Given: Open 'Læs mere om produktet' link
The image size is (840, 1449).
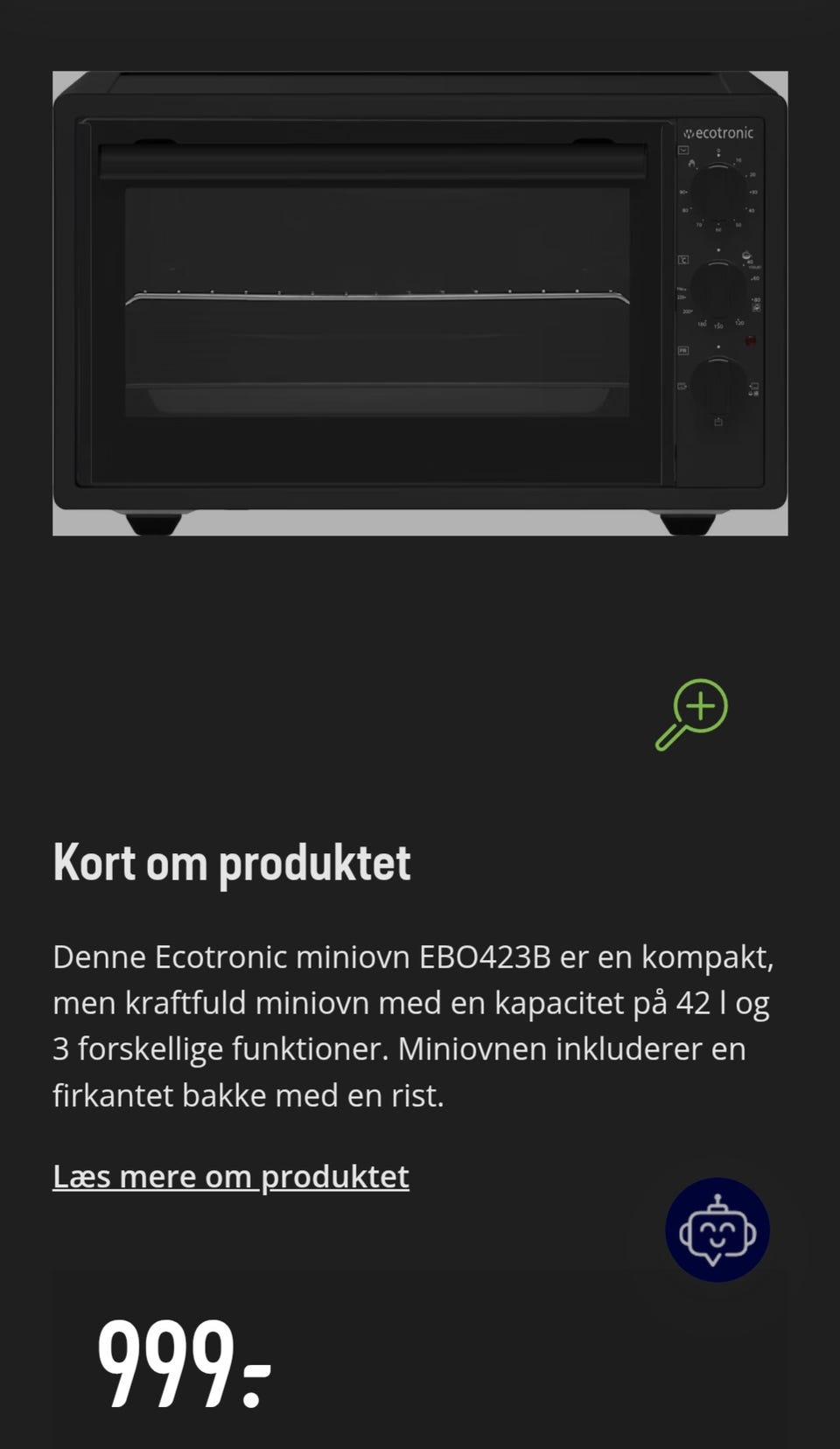Looking at the screenshot, I should [231, 1176].
